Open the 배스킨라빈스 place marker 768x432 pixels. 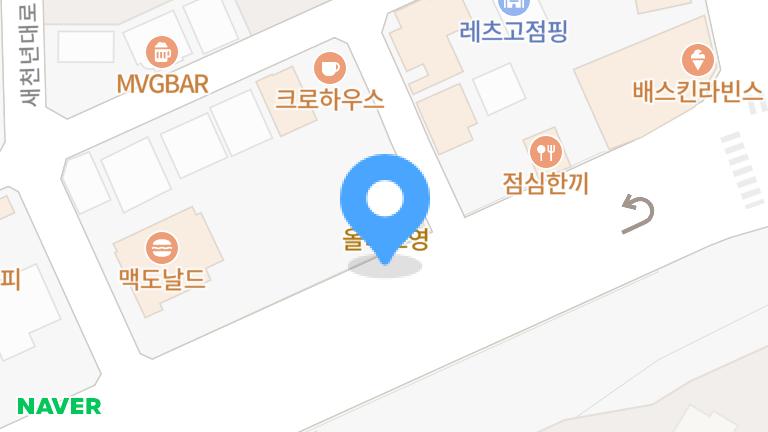695,59
